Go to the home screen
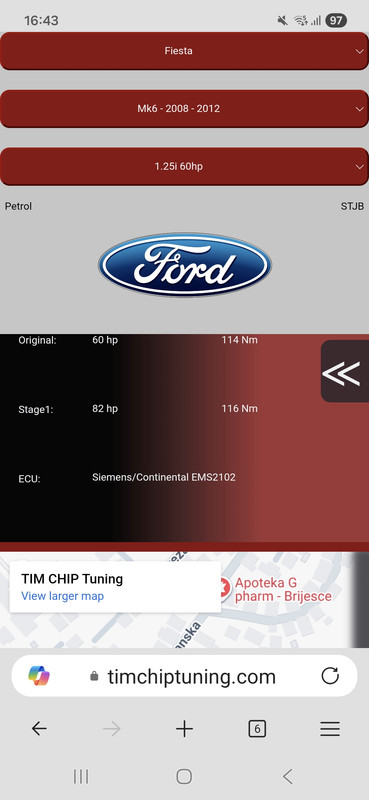 pos(184,777)
